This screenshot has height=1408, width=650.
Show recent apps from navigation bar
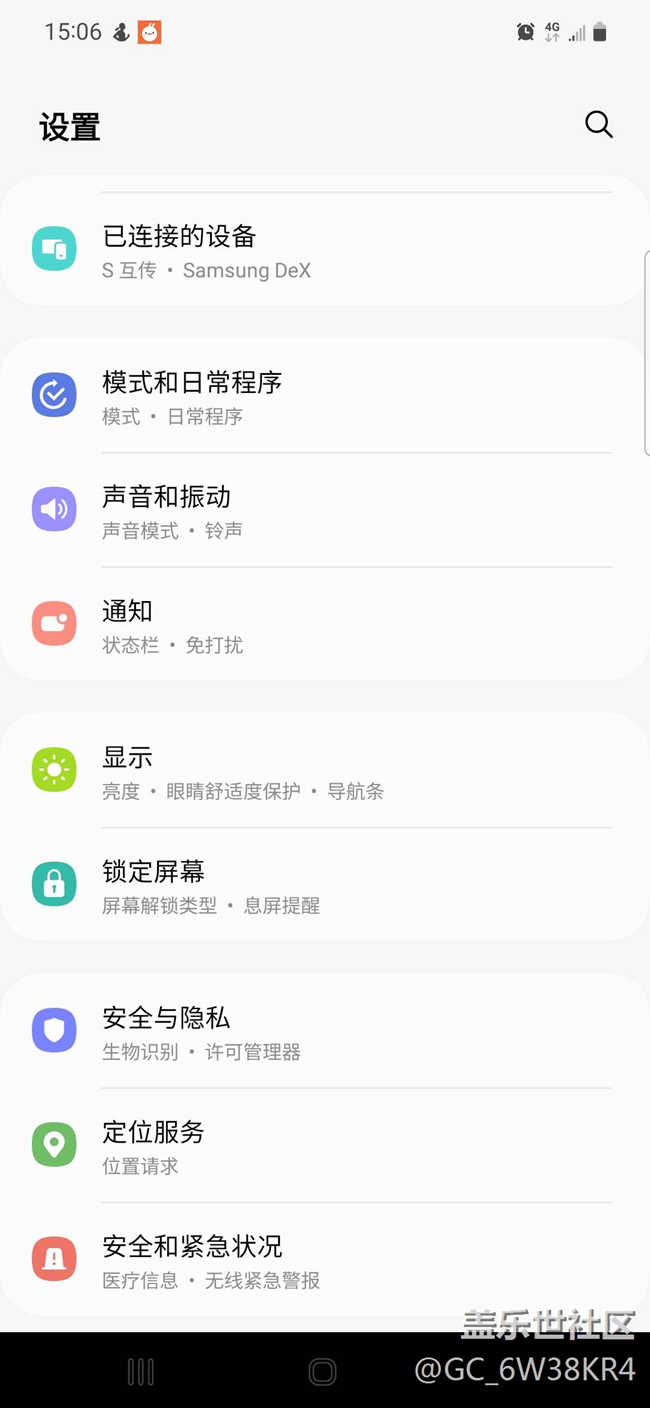tap(141, 1372)
